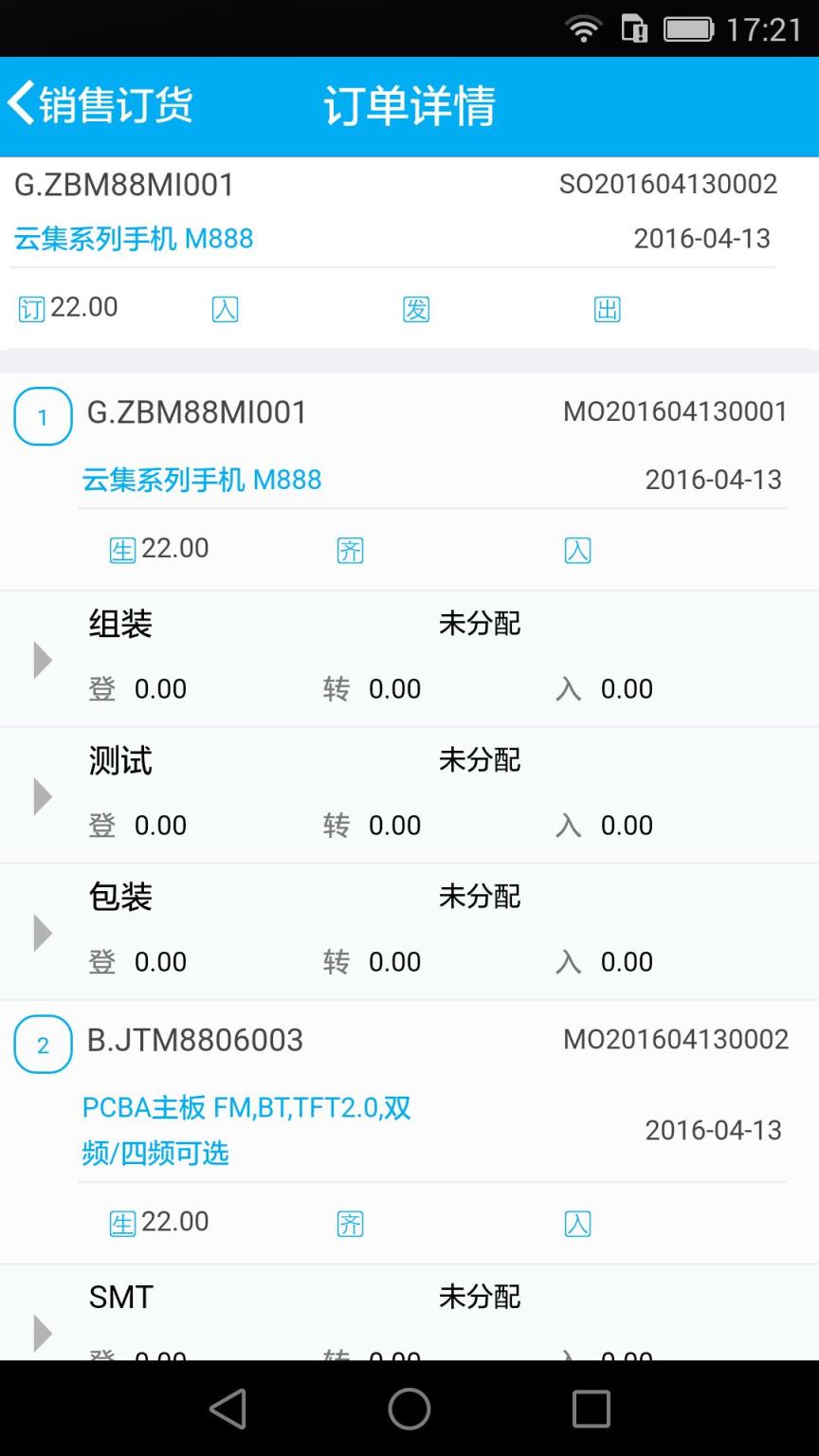Image resolution: width=819 pixels, height=1456 pixels.
Task: Click the 转 transfer icon in the 测试 row
Action: pyautogui.click(x=335, y=825)
